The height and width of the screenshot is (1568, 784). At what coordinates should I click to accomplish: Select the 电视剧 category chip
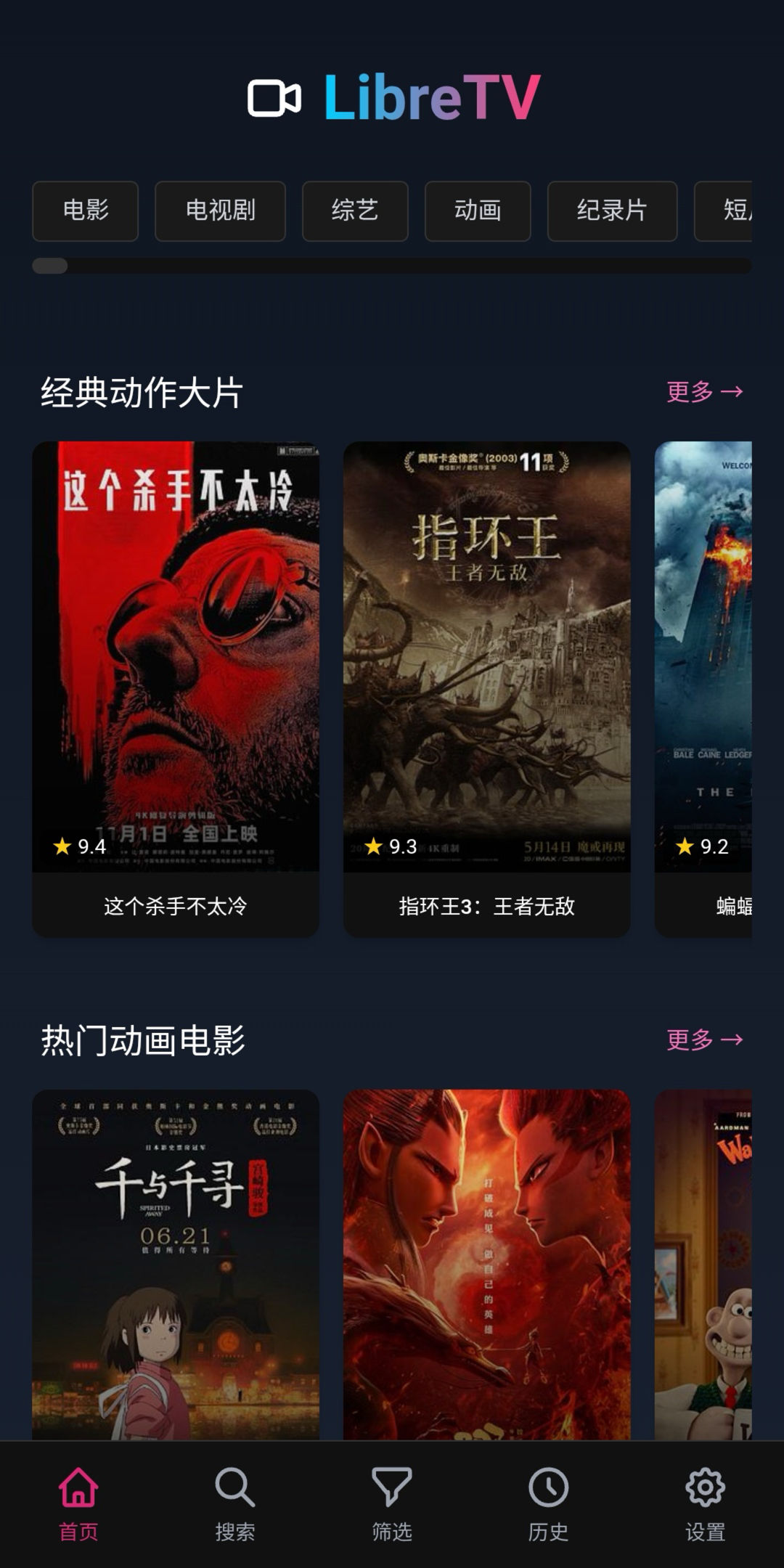click(220, 211)
